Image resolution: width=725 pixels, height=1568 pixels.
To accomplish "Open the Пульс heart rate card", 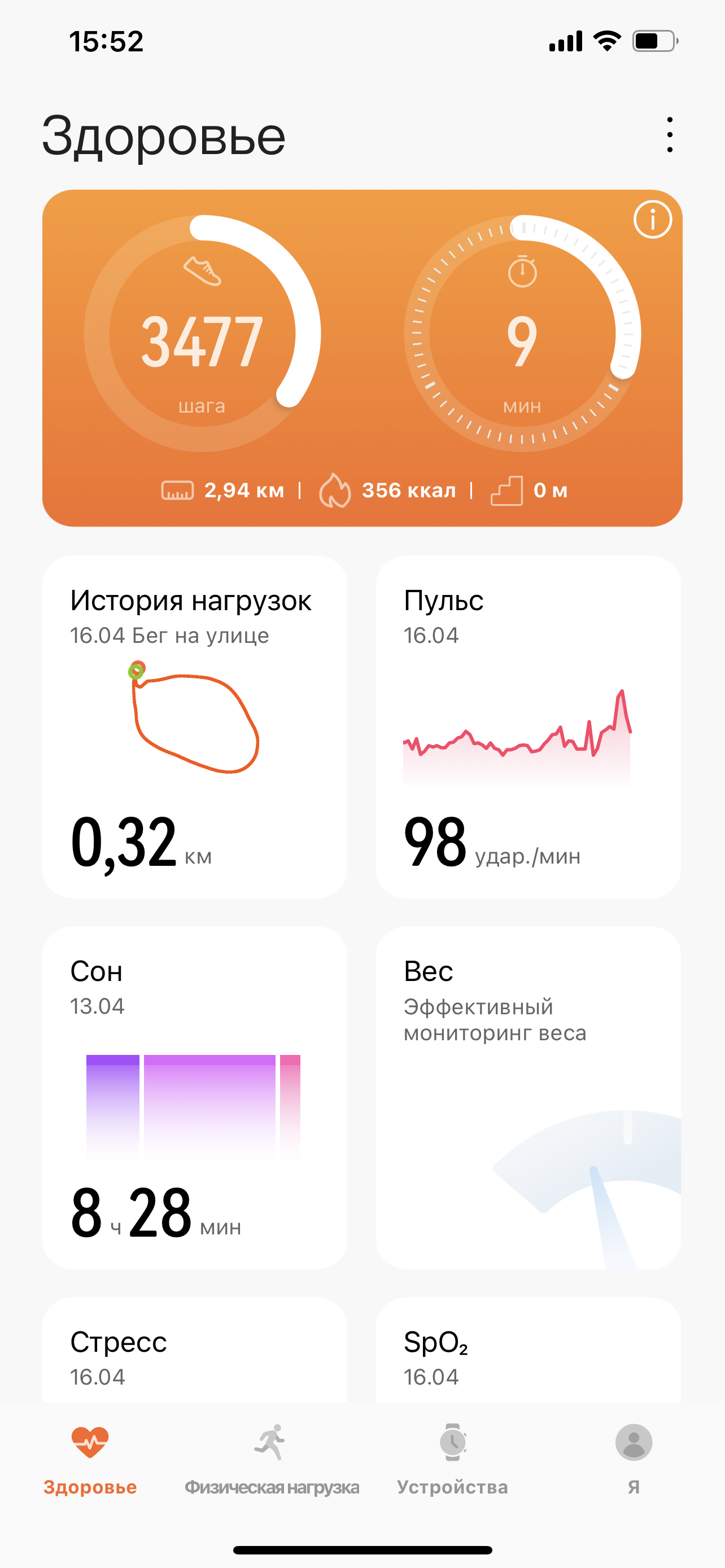I will (529, 727).
